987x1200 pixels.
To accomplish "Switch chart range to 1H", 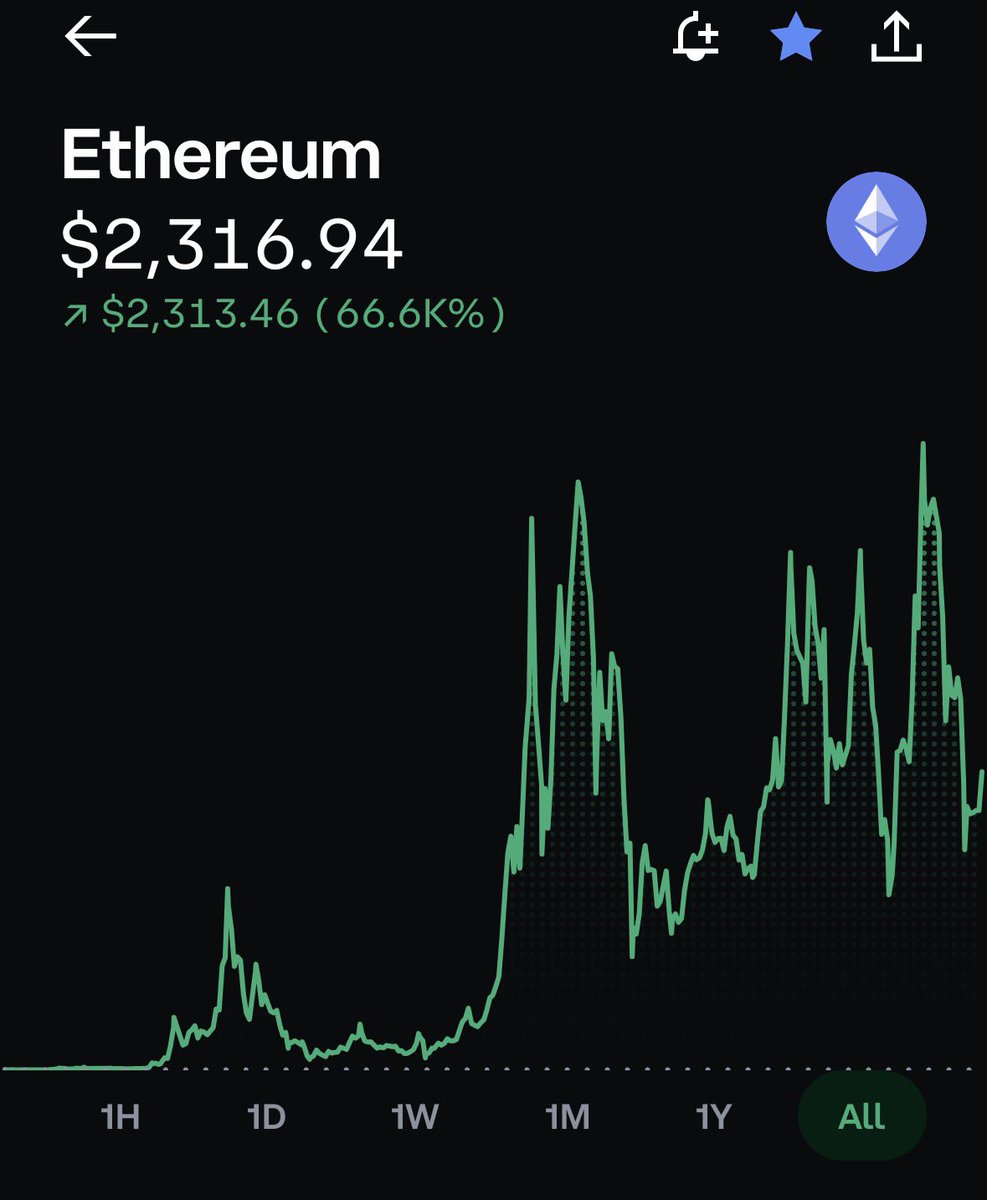I will tap(120, 1116).
